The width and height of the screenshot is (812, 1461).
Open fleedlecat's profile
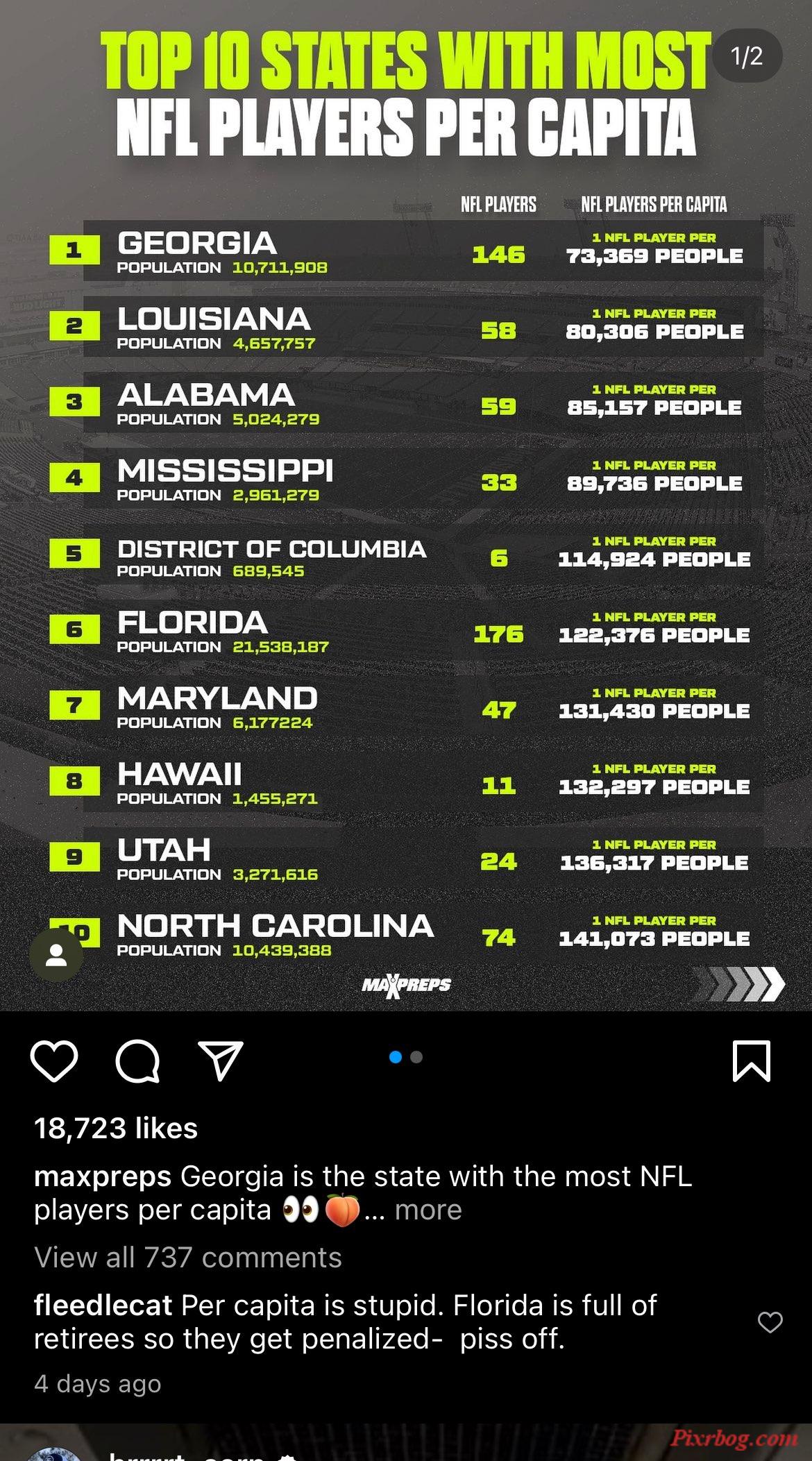coord(102,1306)
